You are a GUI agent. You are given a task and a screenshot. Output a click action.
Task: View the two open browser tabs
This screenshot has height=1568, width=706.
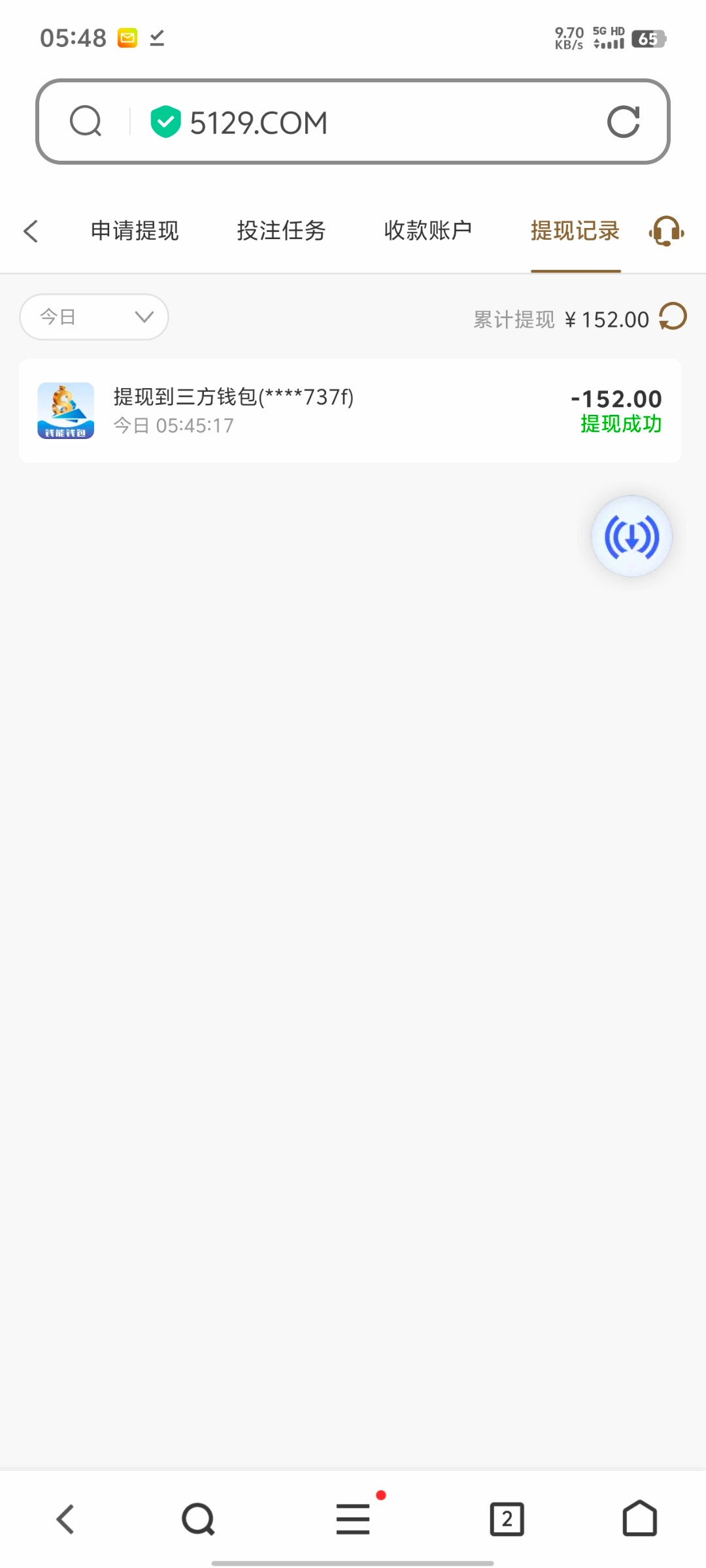click(x=507, y=1519)
